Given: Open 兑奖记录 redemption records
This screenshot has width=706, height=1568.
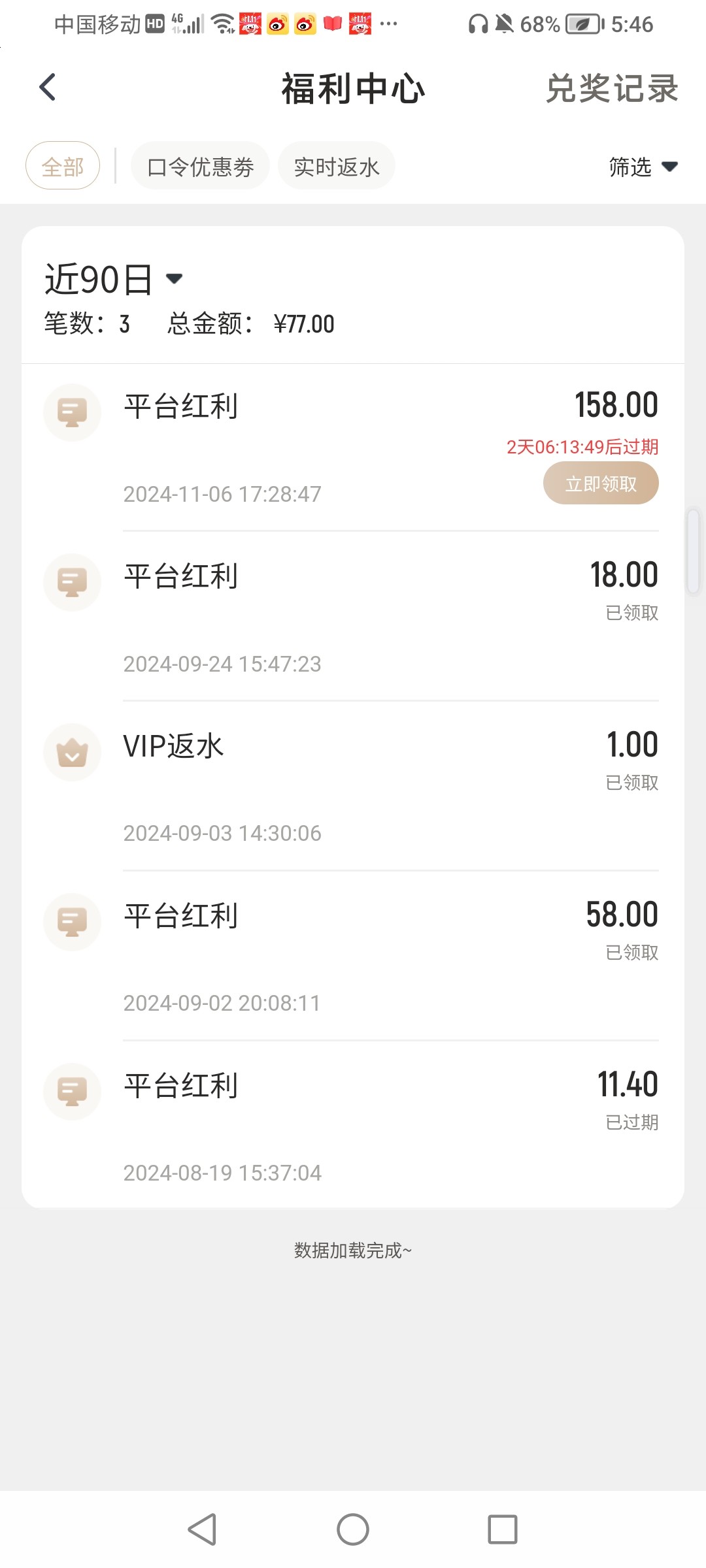Looking at the screenshot, I should [612, 88].
